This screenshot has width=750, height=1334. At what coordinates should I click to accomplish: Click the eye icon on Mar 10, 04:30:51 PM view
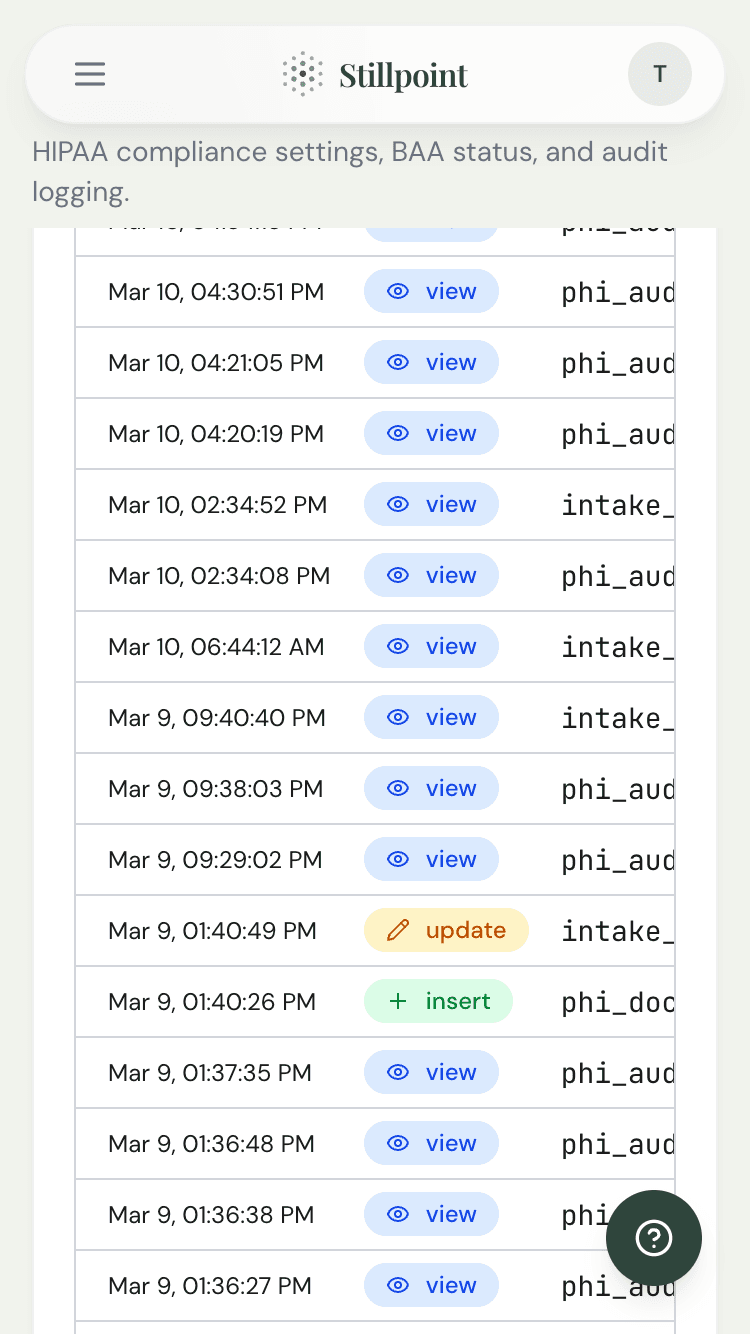(x=398, y=291)
